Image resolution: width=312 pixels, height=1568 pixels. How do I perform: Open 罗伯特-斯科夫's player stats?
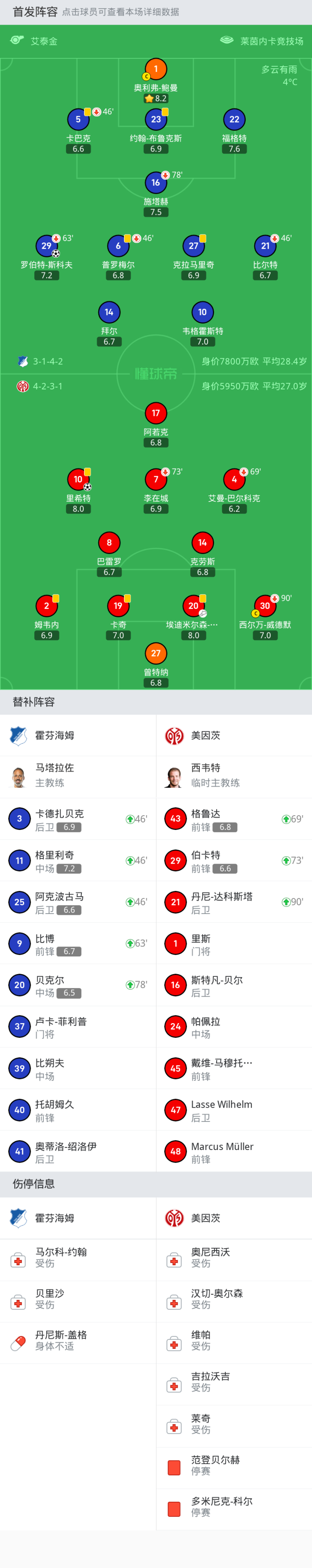click(x=46, y=246)
